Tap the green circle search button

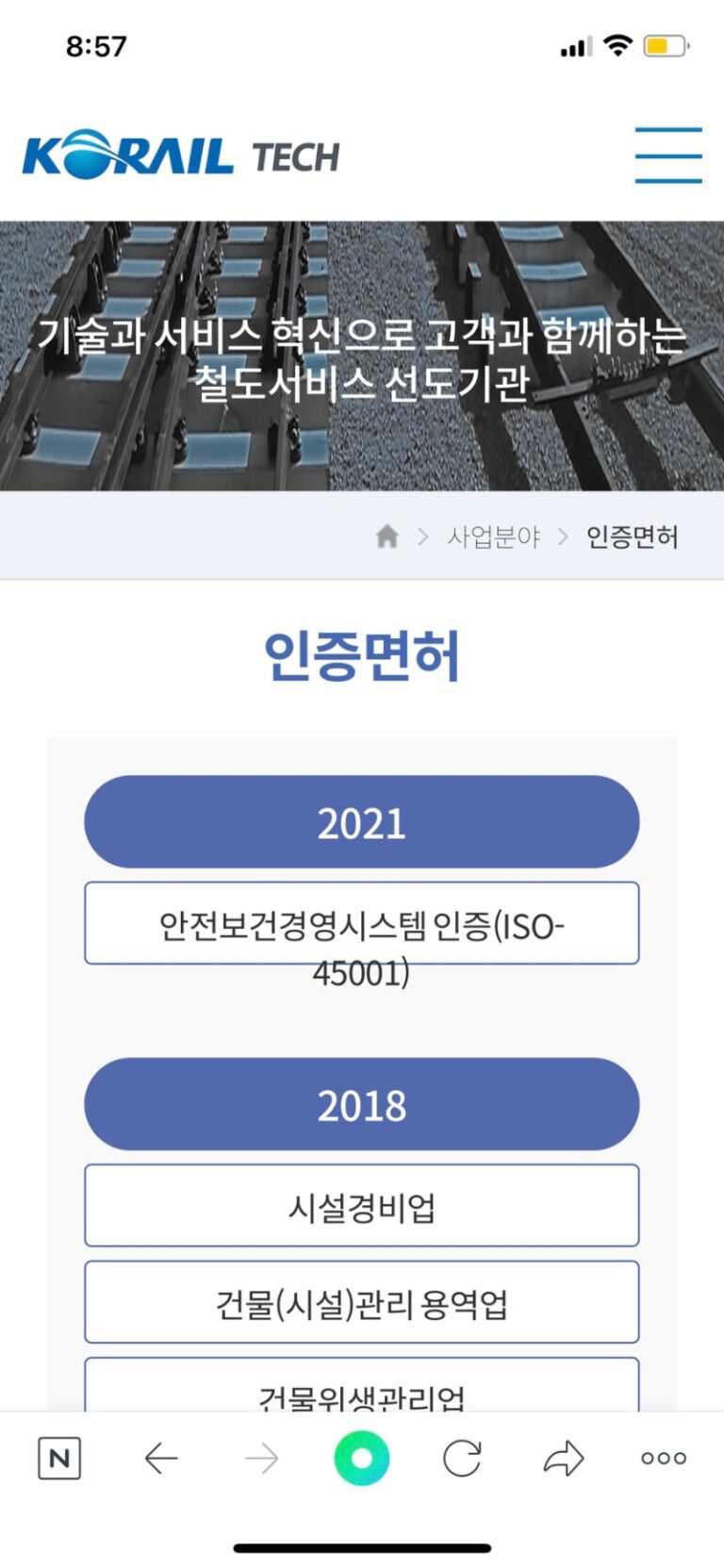(362, 1458)
